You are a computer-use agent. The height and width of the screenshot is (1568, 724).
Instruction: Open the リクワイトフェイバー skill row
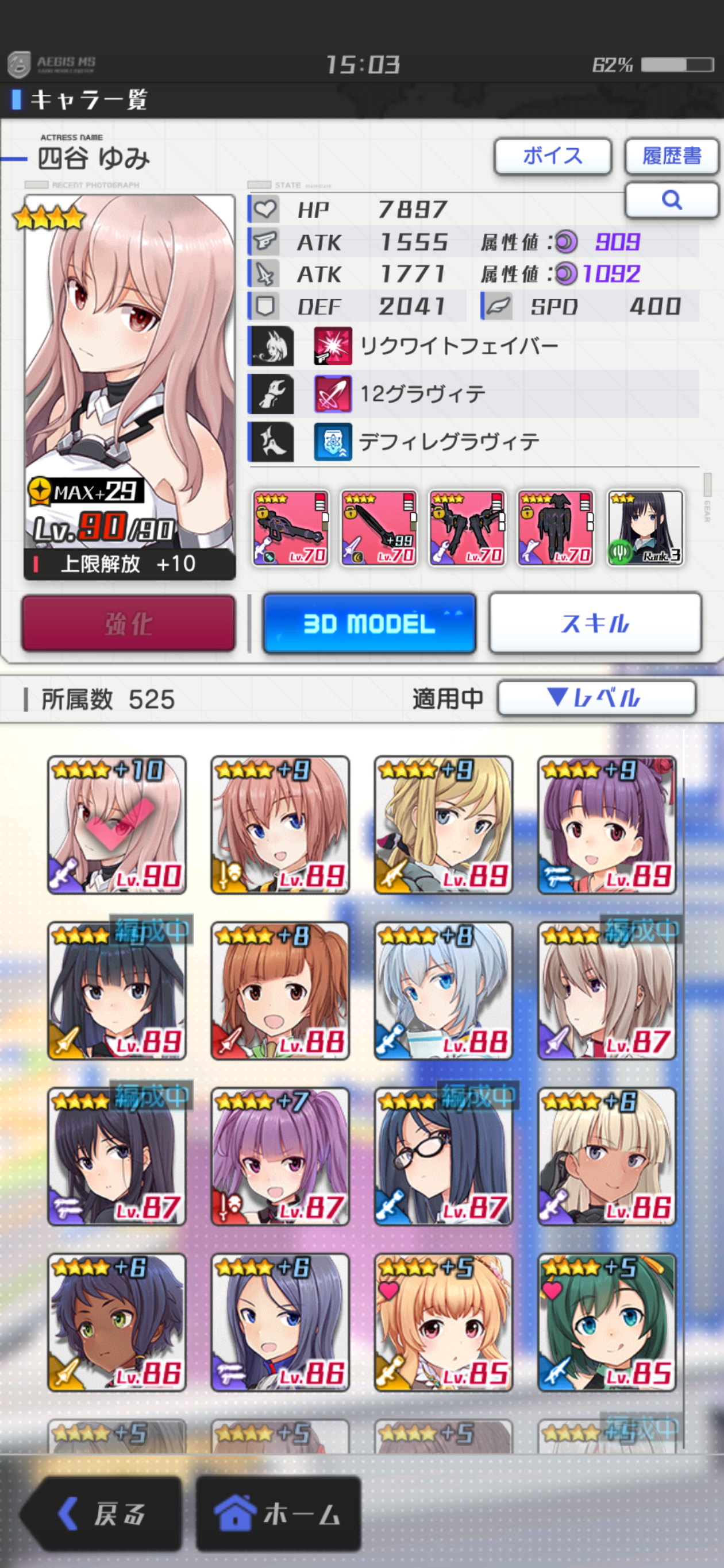[x=458, y=346]
